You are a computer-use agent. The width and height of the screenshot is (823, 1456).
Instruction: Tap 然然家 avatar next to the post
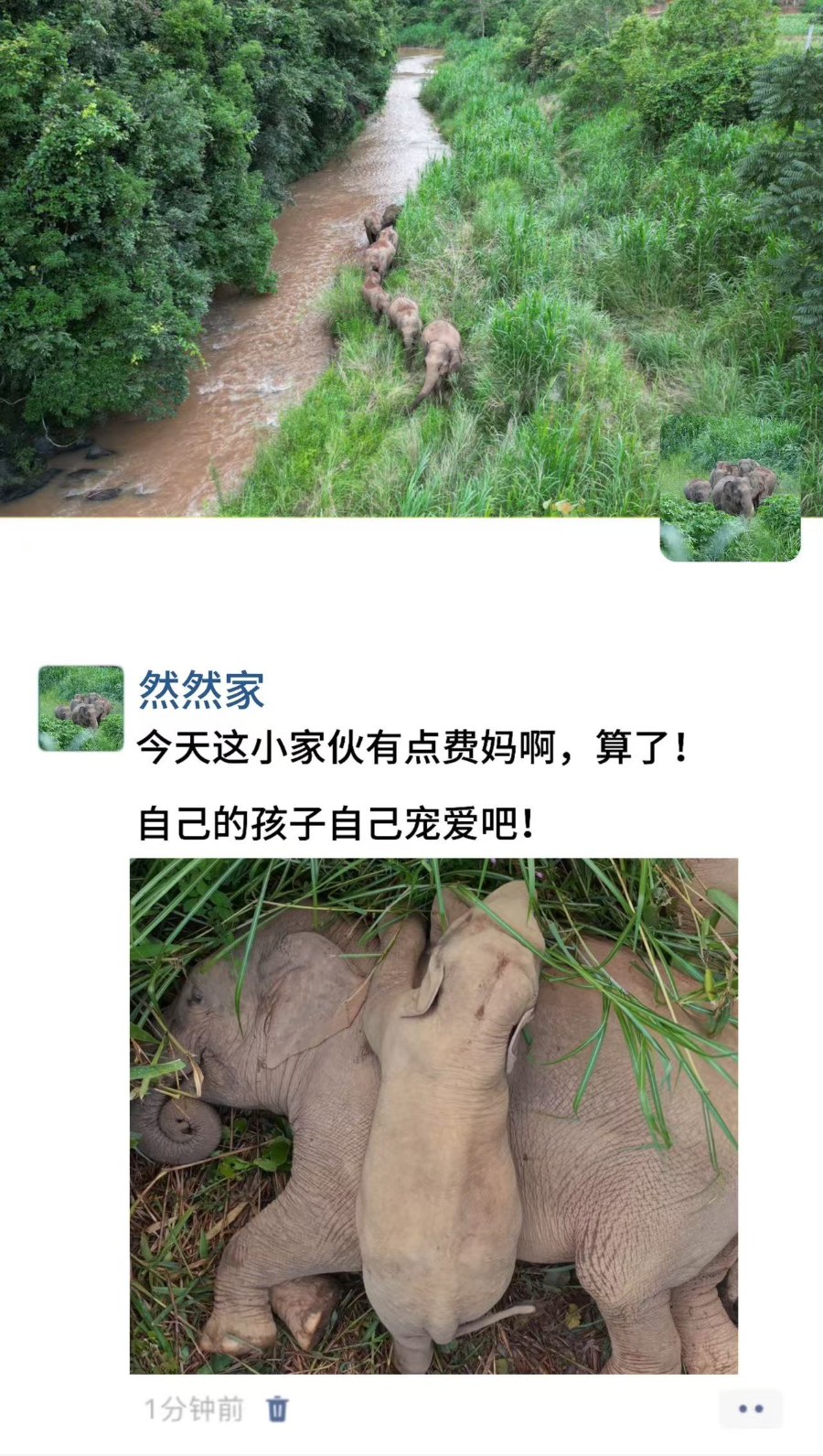click(80, 709)
